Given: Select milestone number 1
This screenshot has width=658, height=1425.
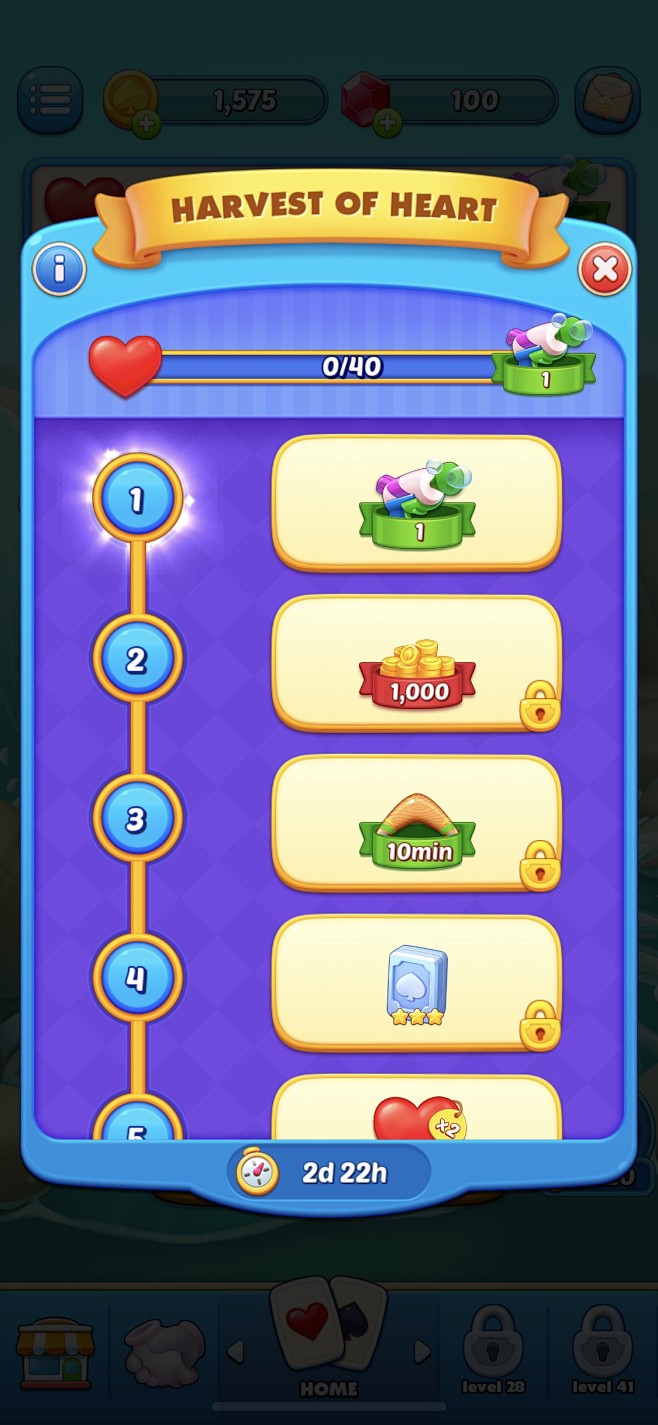Looking at the screenshot, I should click(x=137, y=498).
